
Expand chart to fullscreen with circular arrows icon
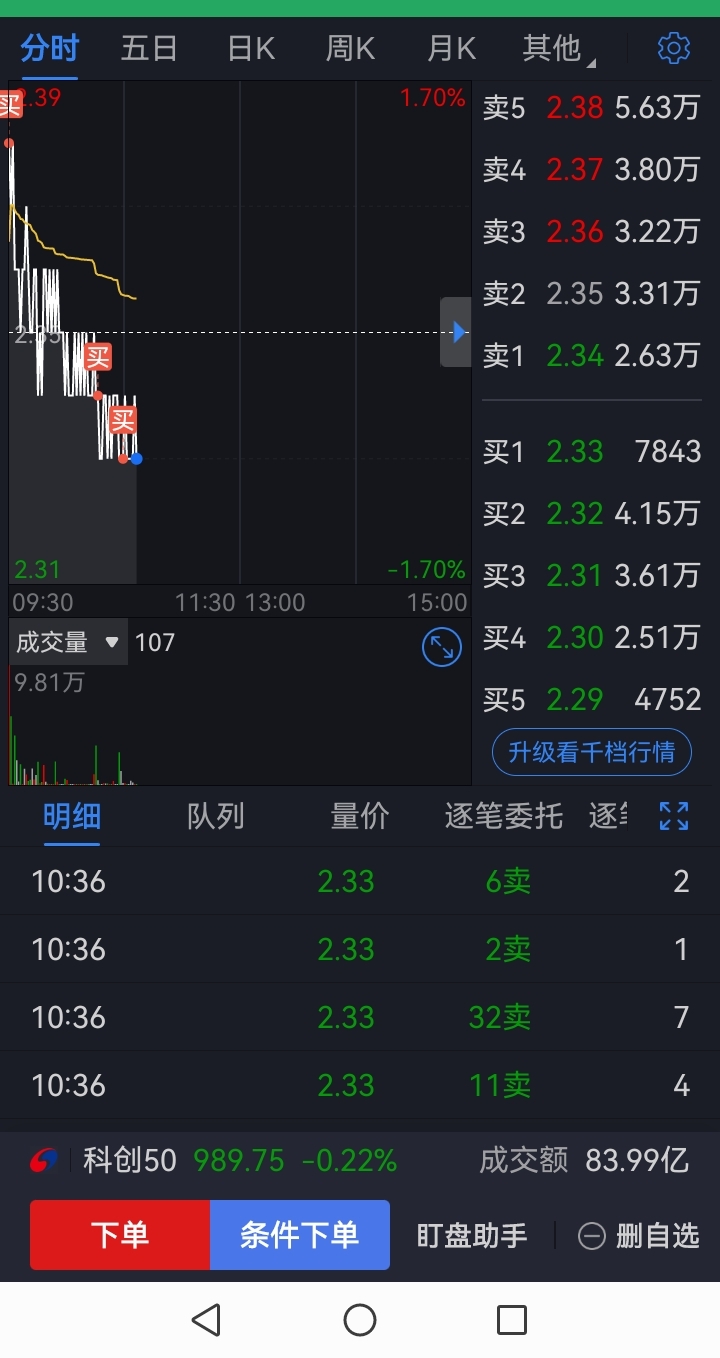pyautogui.click(x=441, y=648)
